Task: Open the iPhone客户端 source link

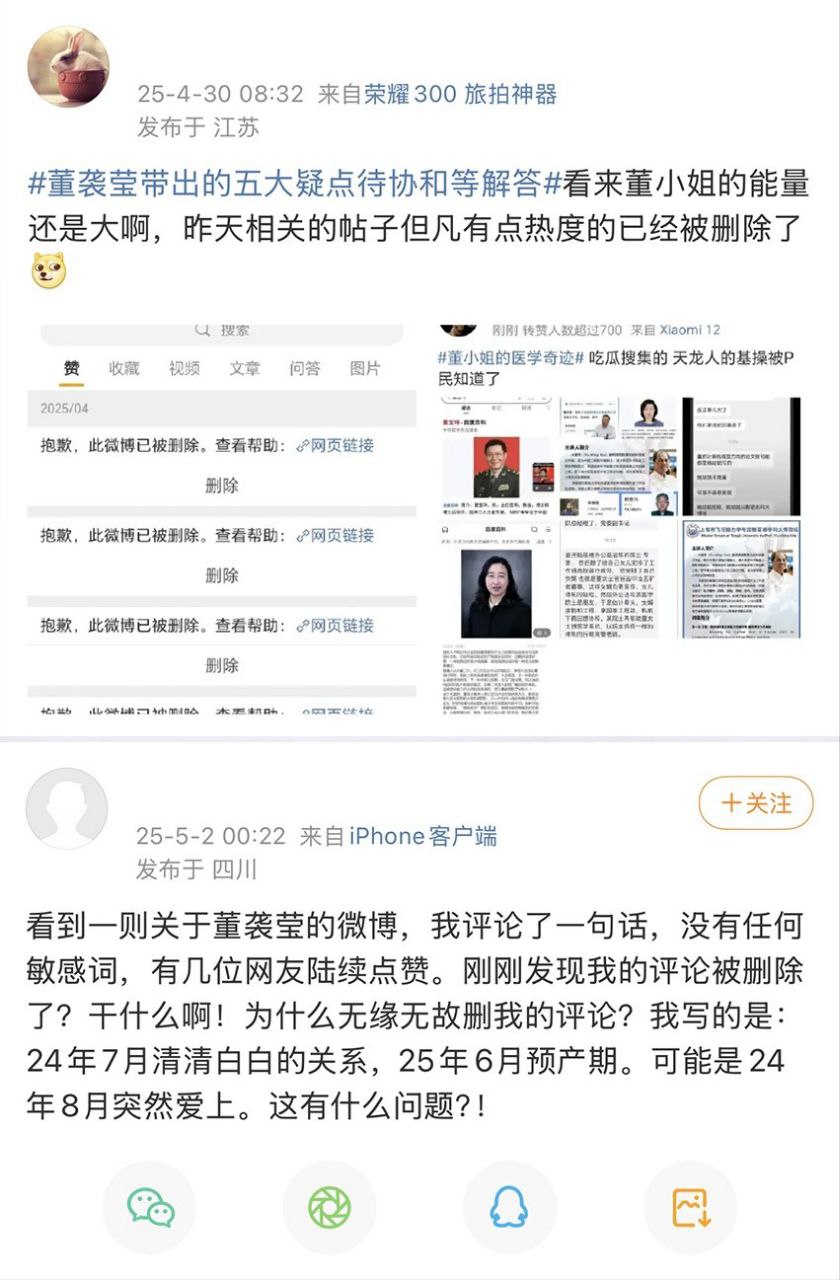Action: (x=422, y=836)
